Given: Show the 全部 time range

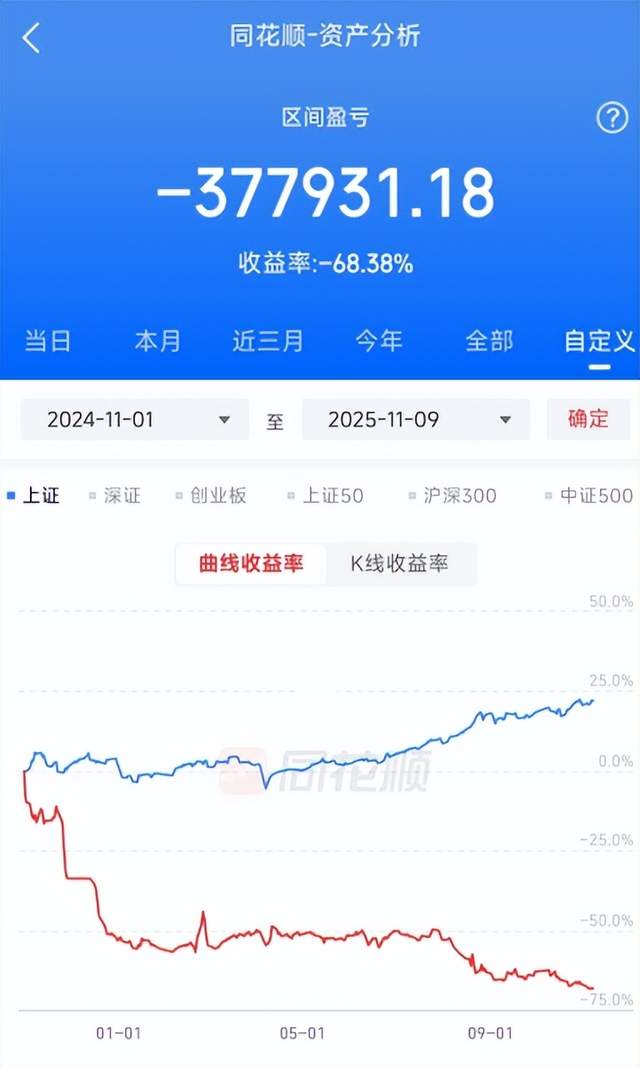Looking at the screenshot, I should click(x=489, y=341).
